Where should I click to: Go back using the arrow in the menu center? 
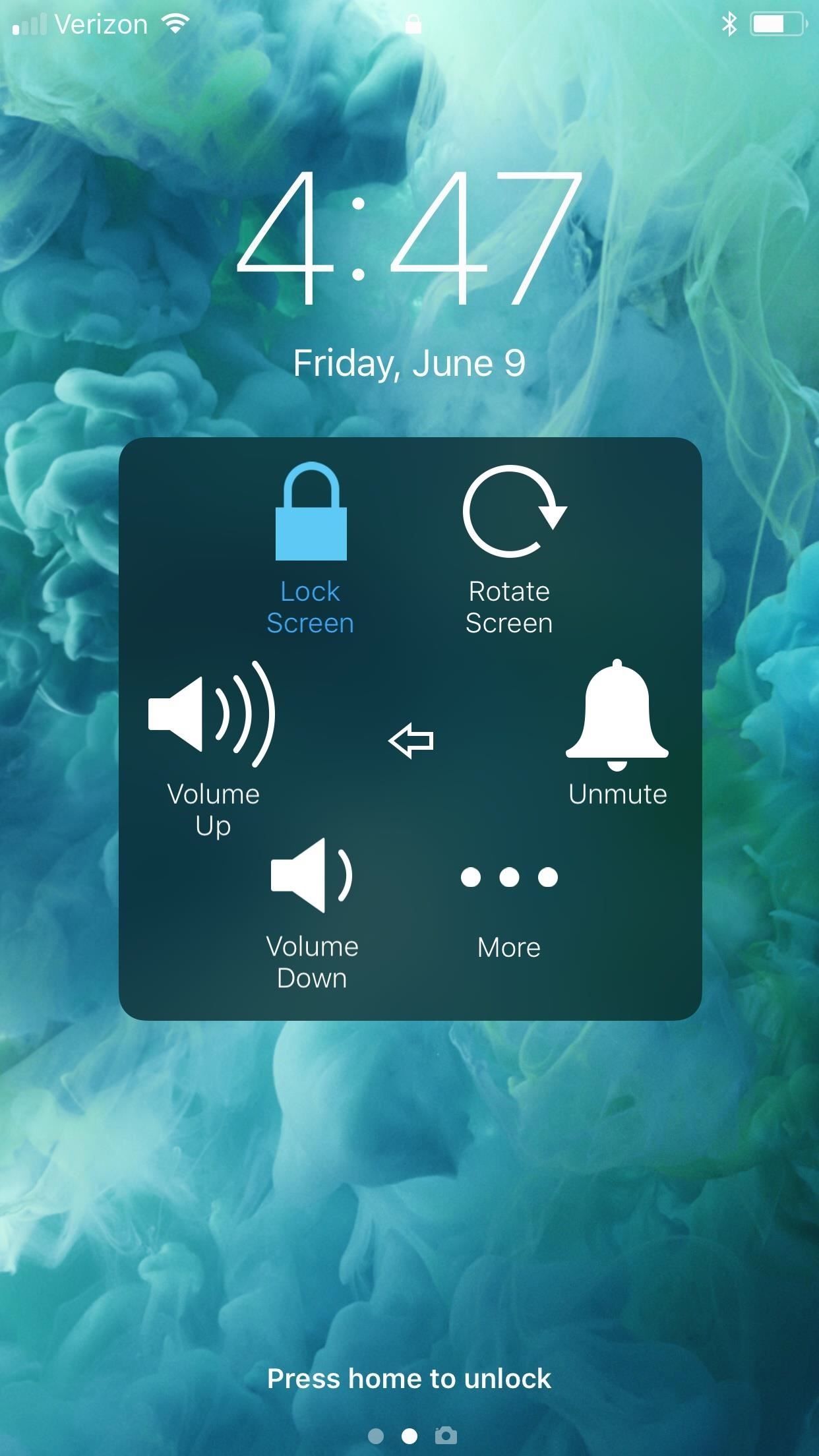412,741
